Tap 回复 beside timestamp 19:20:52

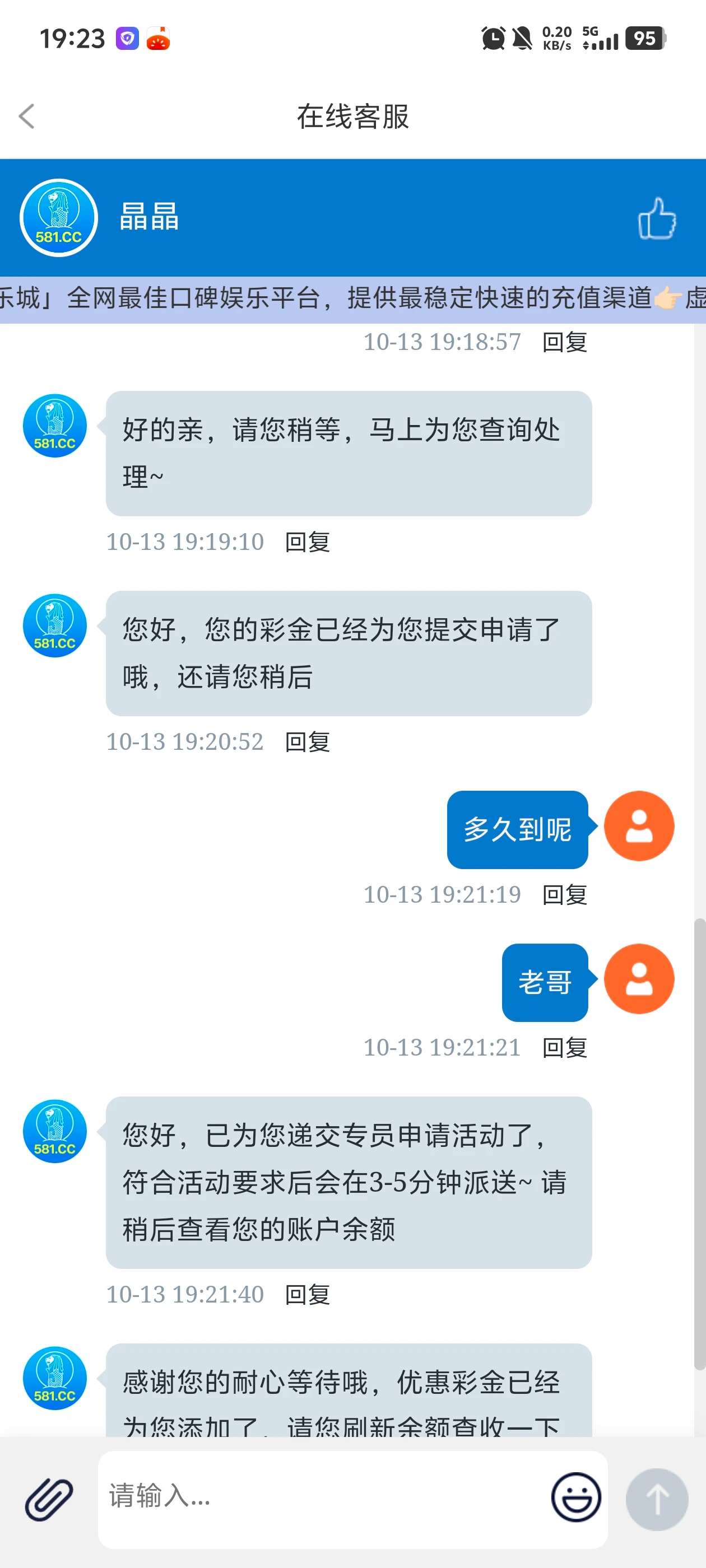pyautogui.click(x=308, y=741)
